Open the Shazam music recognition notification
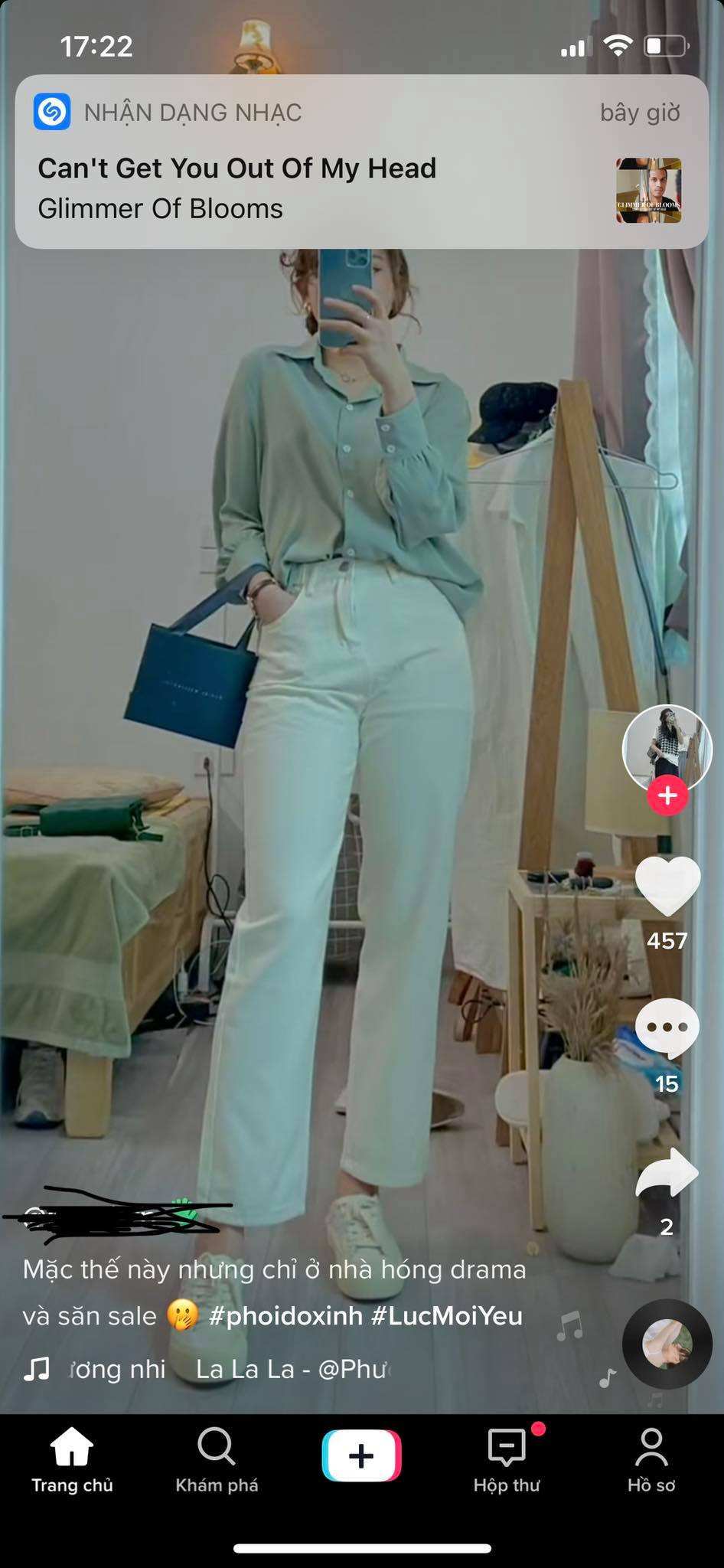Image resolution: width=724 pixels, height=1568 pixels. [361, 162]
